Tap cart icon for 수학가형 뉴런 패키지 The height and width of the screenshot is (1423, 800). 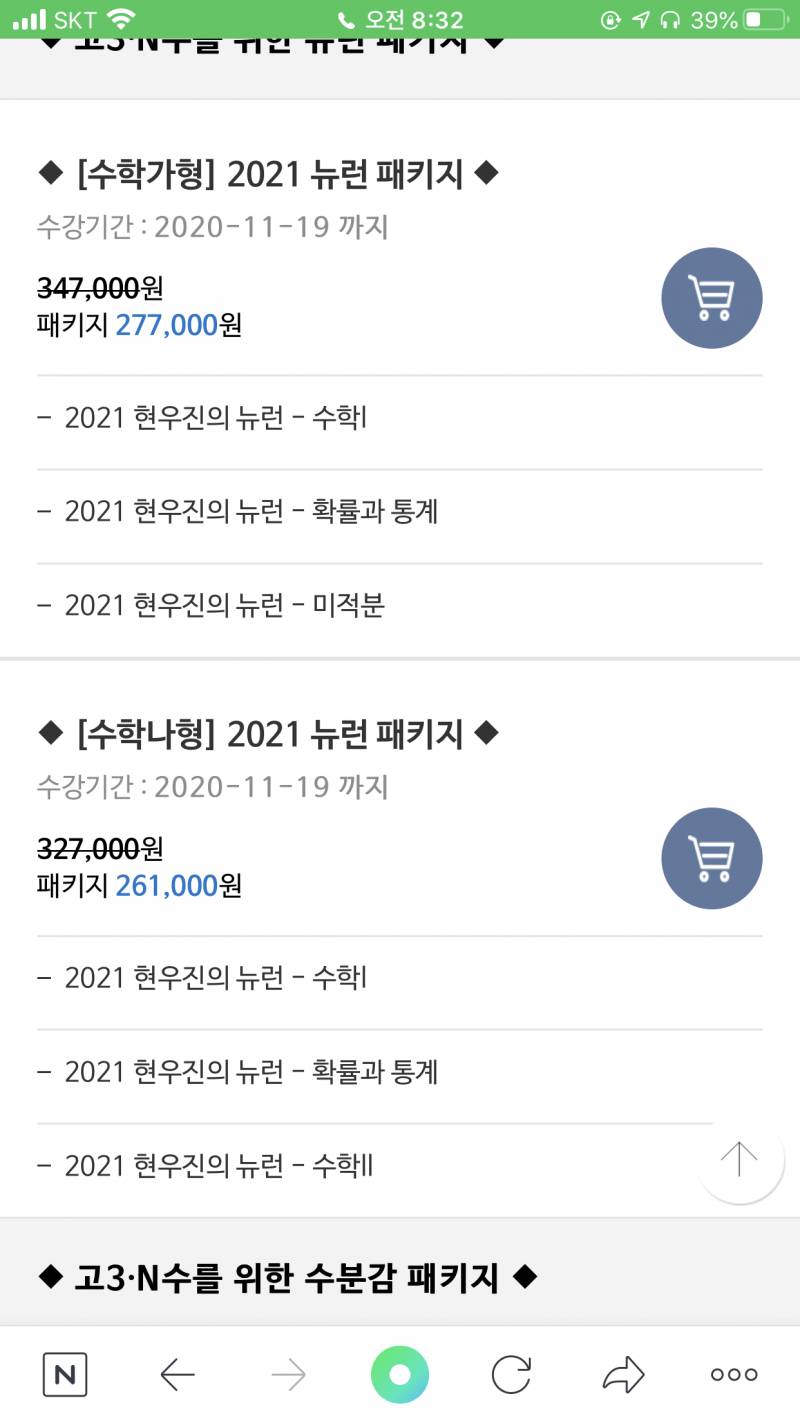click(x=712, y=298)
